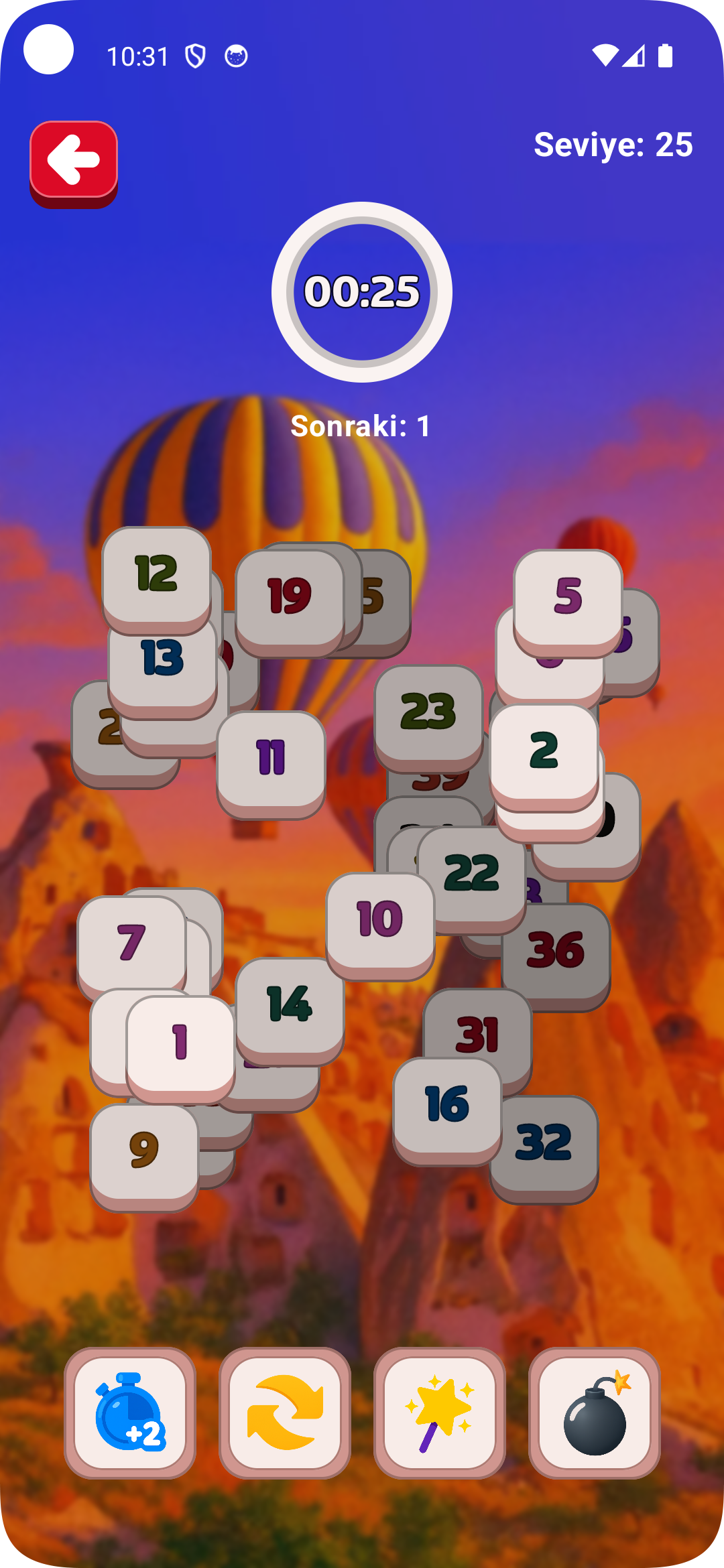The width and height of the screenshot is (724, 1568).
Task: Select the number 10 tile
Action: [380, 920]
